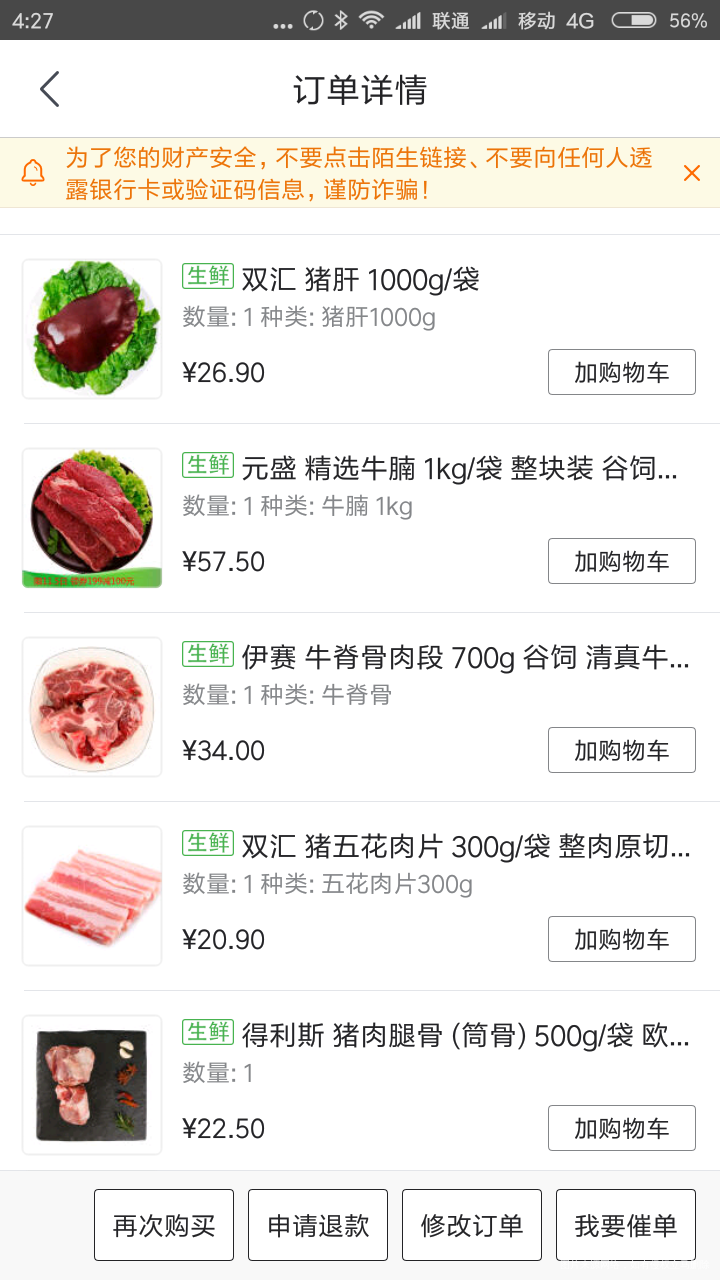Tap 我要催单 to urge delivery
This screenshot has width=720, height=1280.
625,1224
